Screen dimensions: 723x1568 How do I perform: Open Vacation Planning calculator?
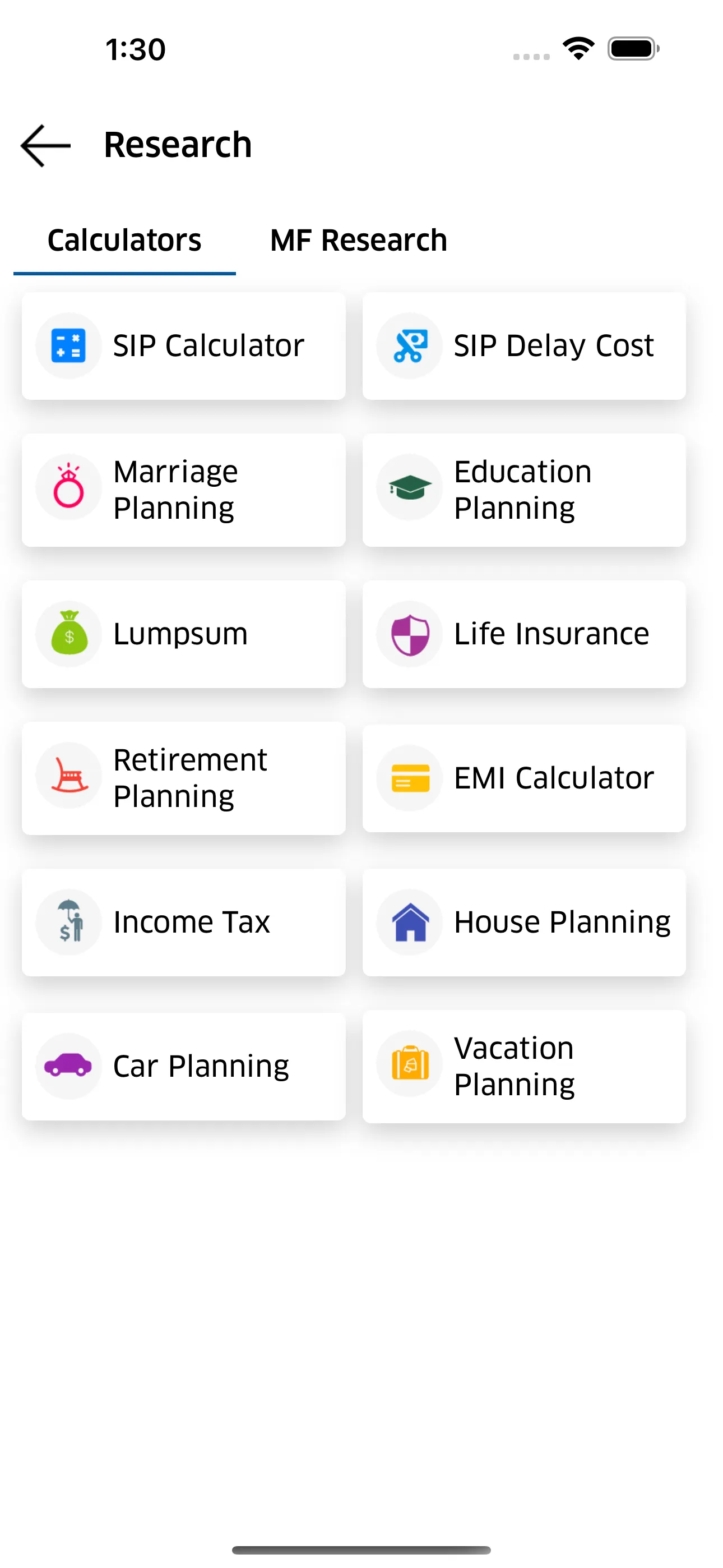523,1065
